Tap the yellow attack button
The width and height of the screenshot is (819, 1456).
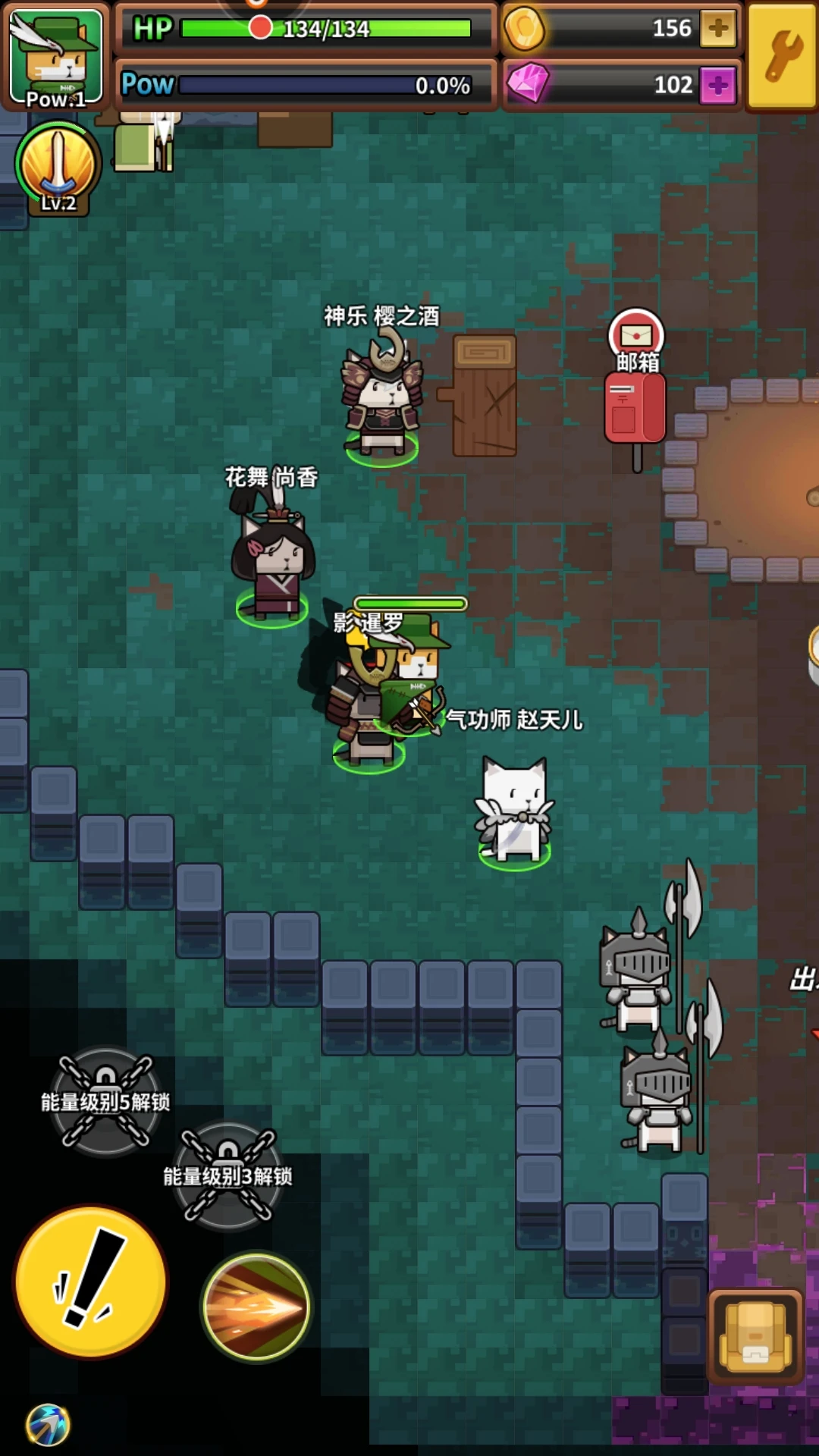coord(90,1282)
